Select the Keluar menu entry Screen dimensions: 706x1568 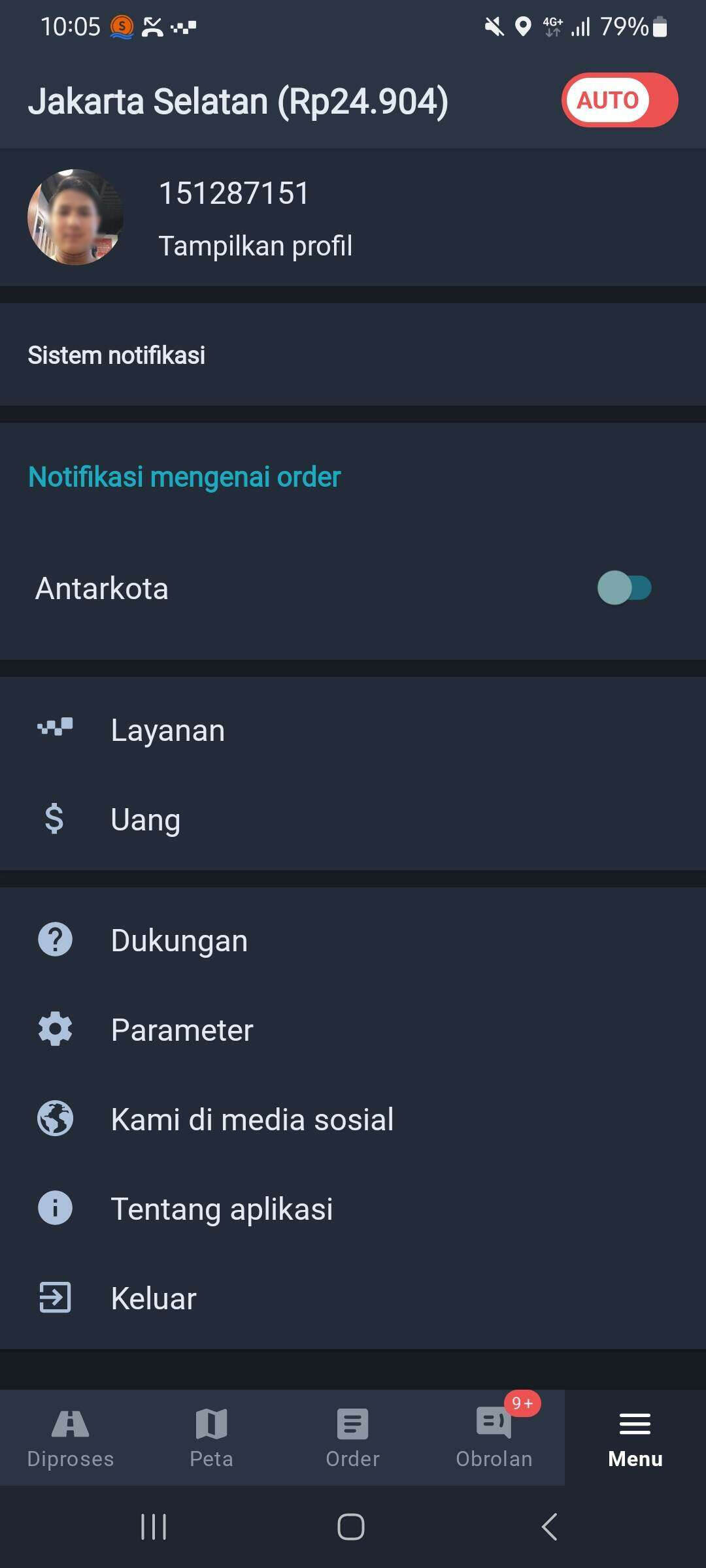153,1298
